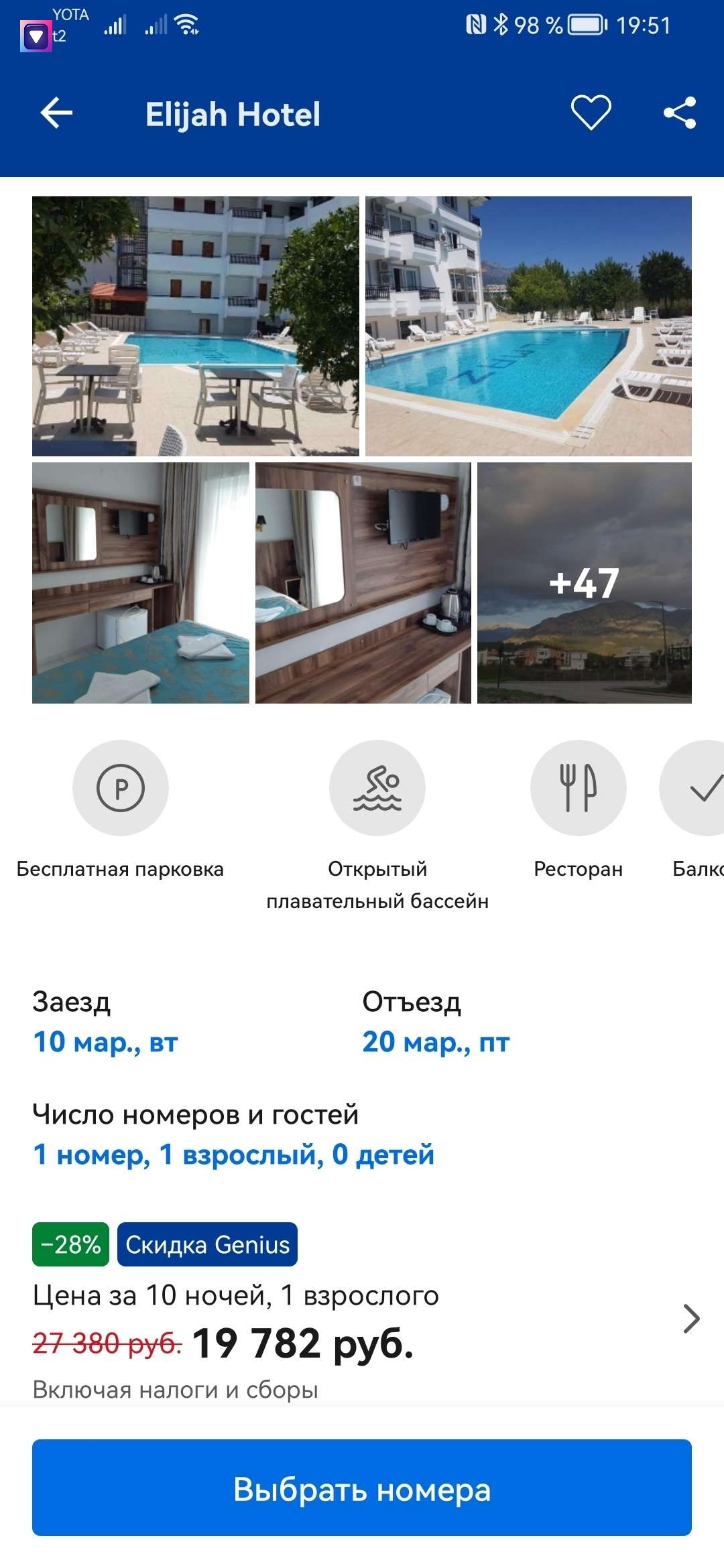
Task: Tap the balcony checkmark amenity icon
Action: pyautogui.click(x=701, y=788)
